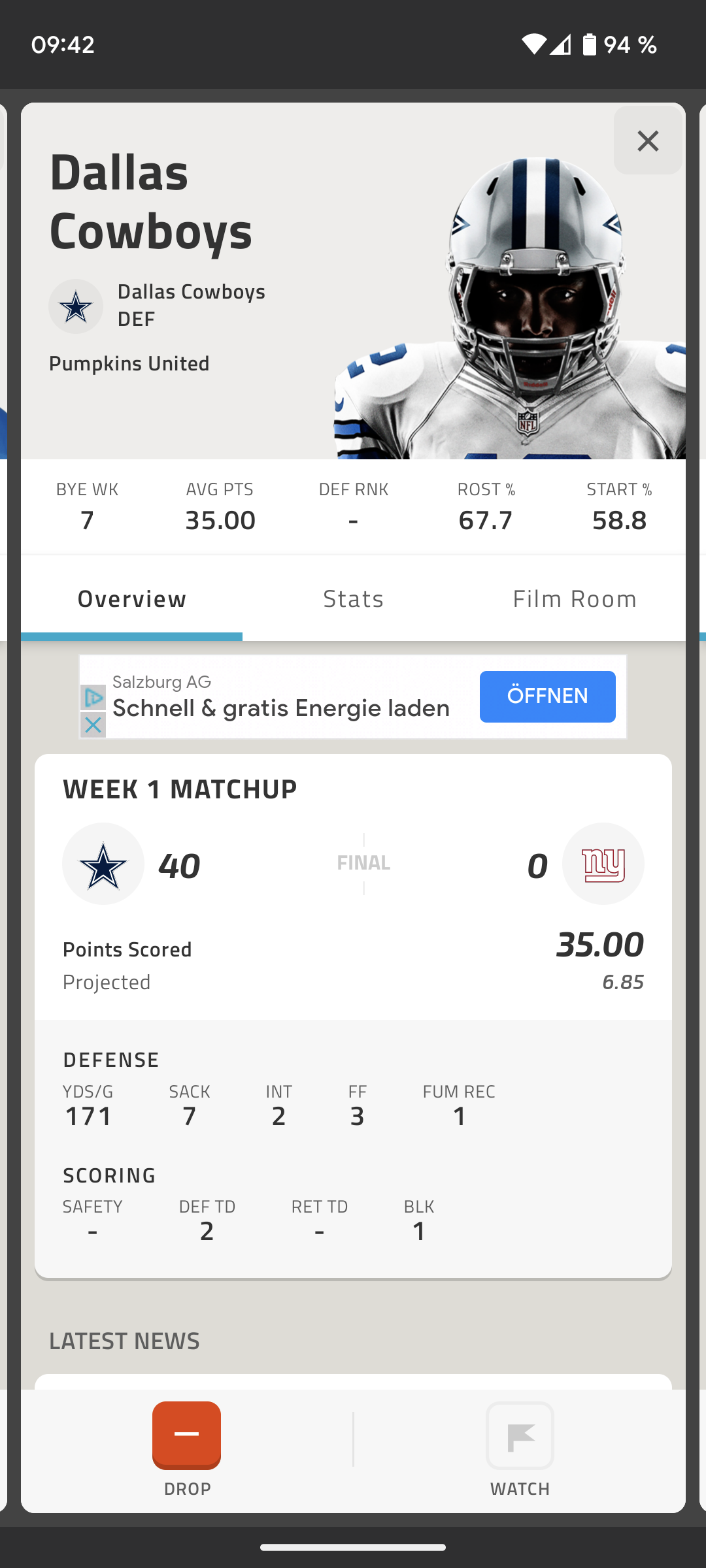Dismiss the Salzburg AG ad with the X icon
The width and height of the screenshot is (706, 1568).
click(x=93, y=725)
